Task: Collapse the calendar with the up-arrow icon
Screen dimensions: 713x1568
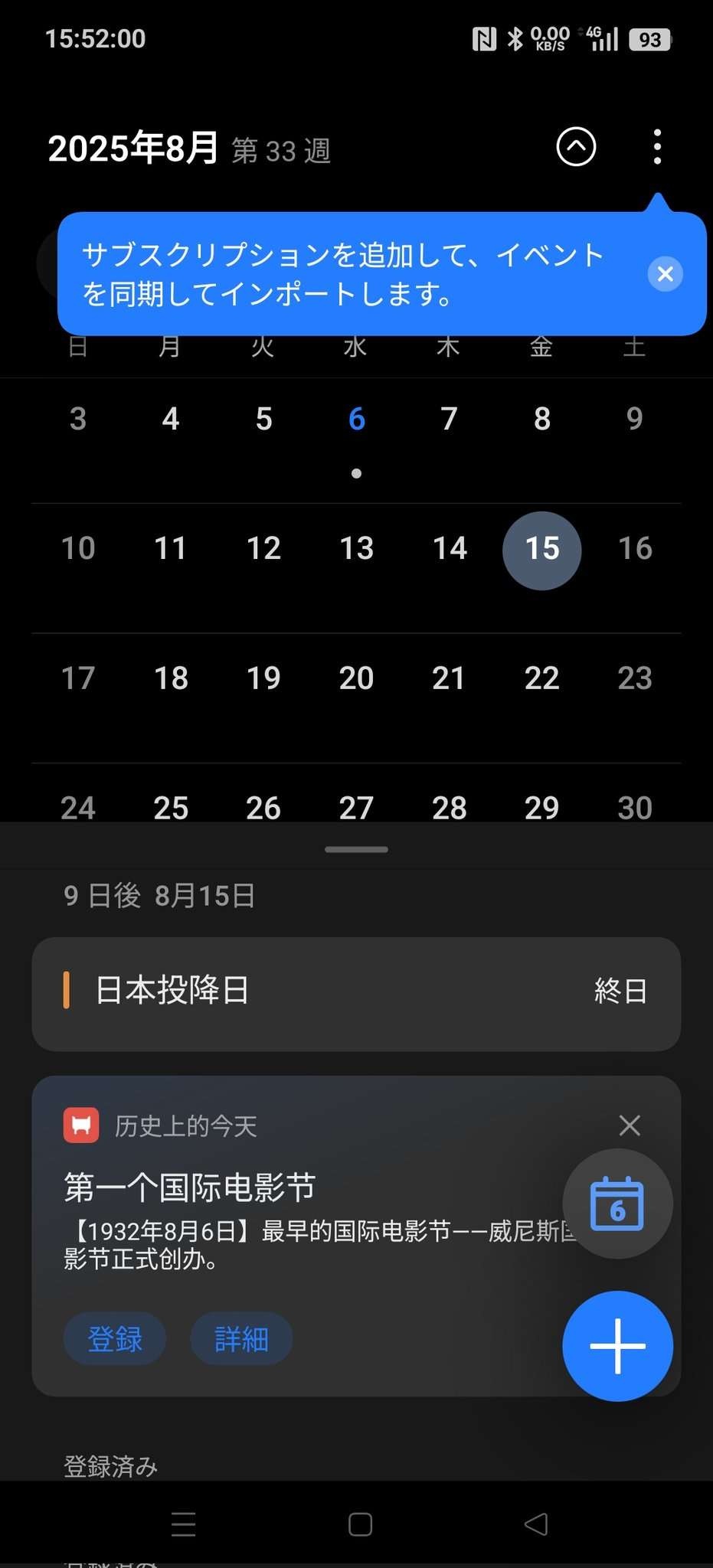Action: [x=576, y=147]
